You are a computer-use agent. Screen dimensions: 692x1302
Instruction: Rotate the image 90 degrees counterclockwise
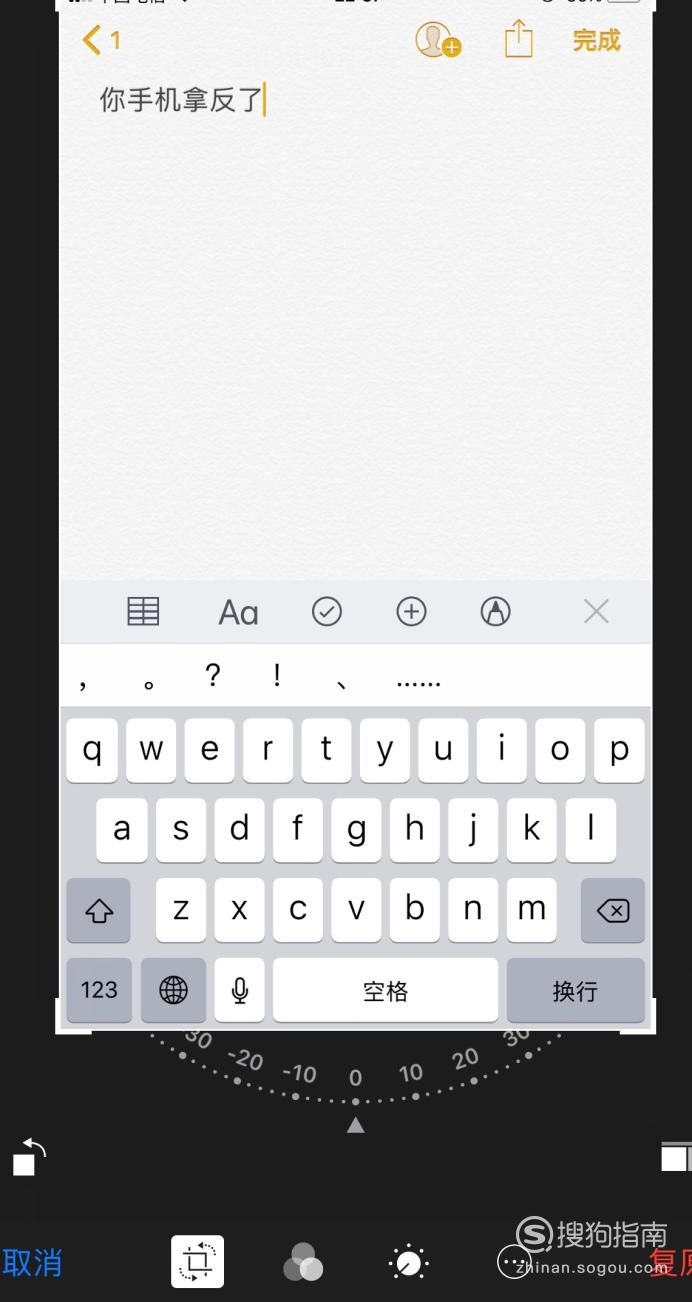(29, 1157)
